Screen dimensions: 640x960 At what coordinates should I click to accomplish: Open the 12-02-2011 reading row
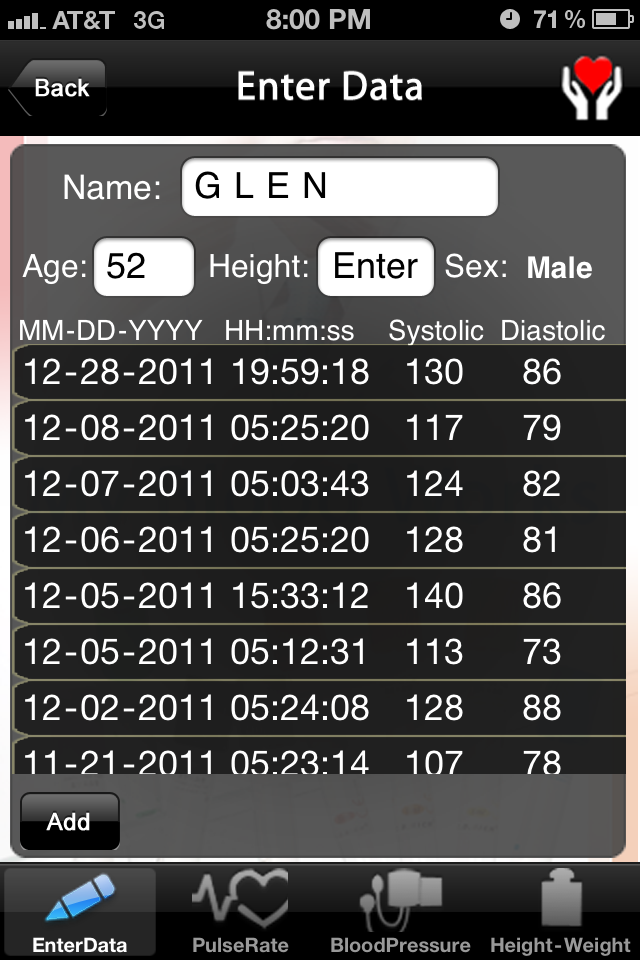[320, 709]
